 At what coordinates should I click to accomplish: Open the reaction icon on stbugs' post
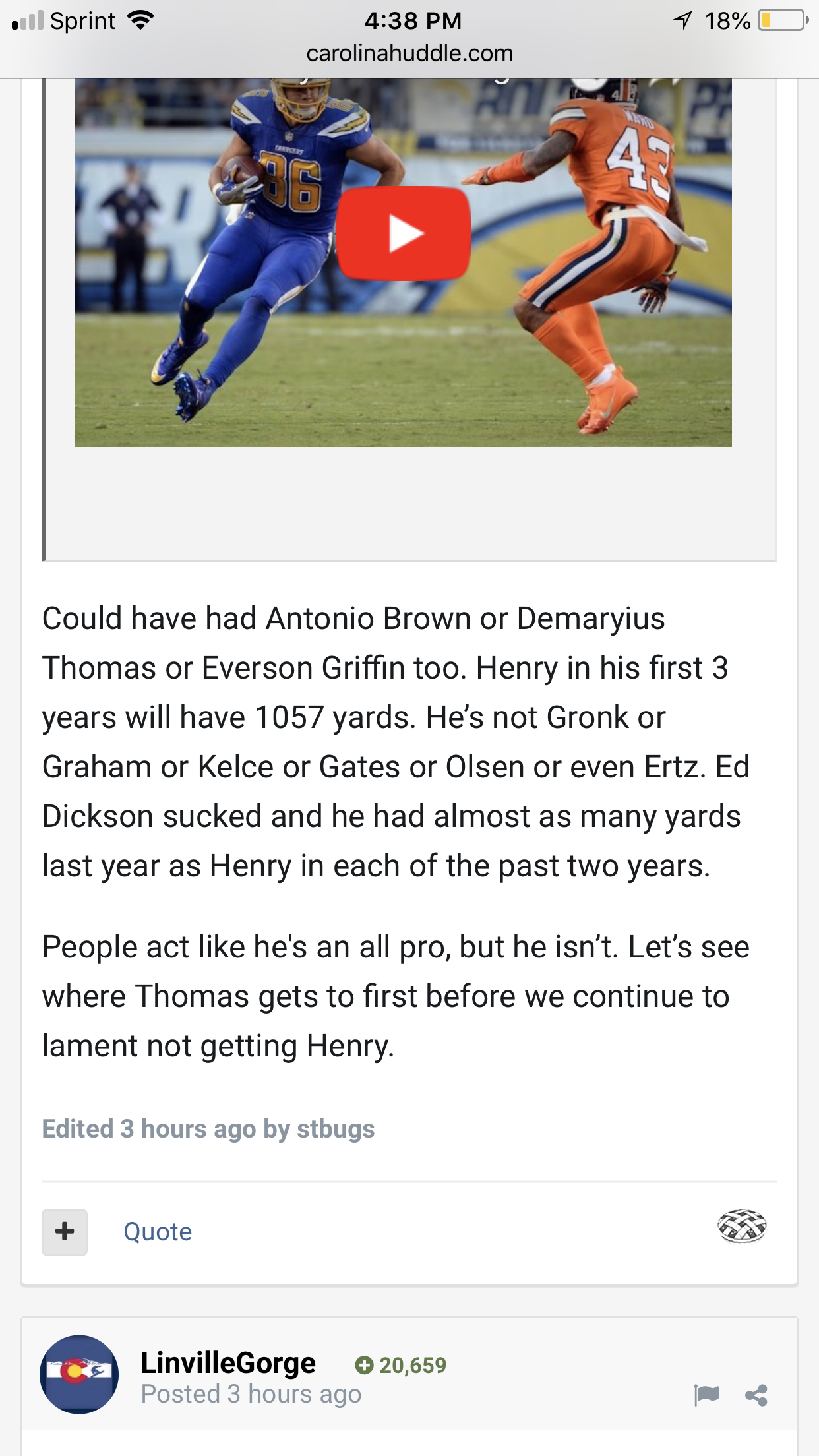[x=742, y=1227]
